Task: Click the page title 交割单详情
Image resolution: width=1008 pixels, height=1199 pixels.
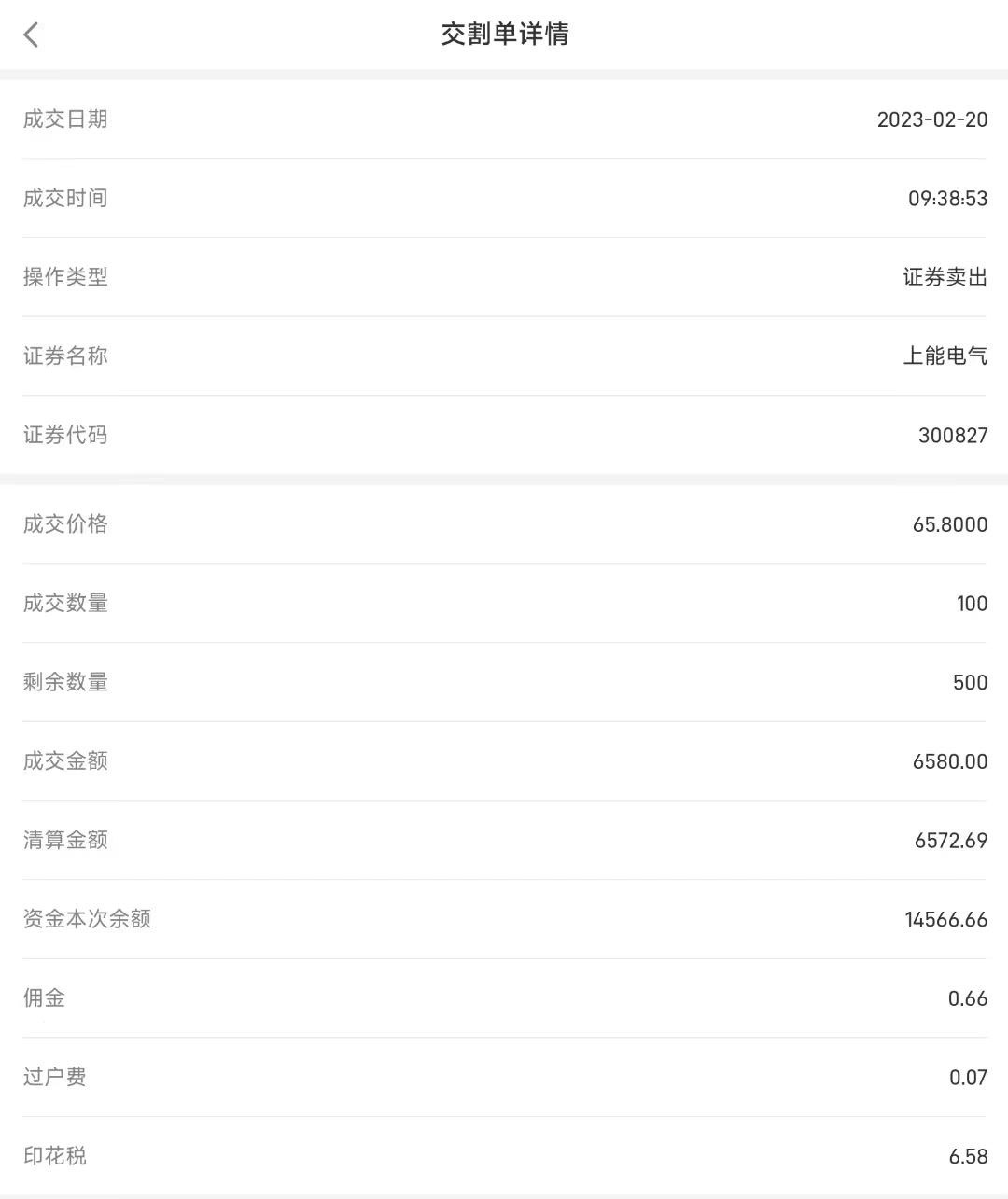Action: [x=504, y=35]
